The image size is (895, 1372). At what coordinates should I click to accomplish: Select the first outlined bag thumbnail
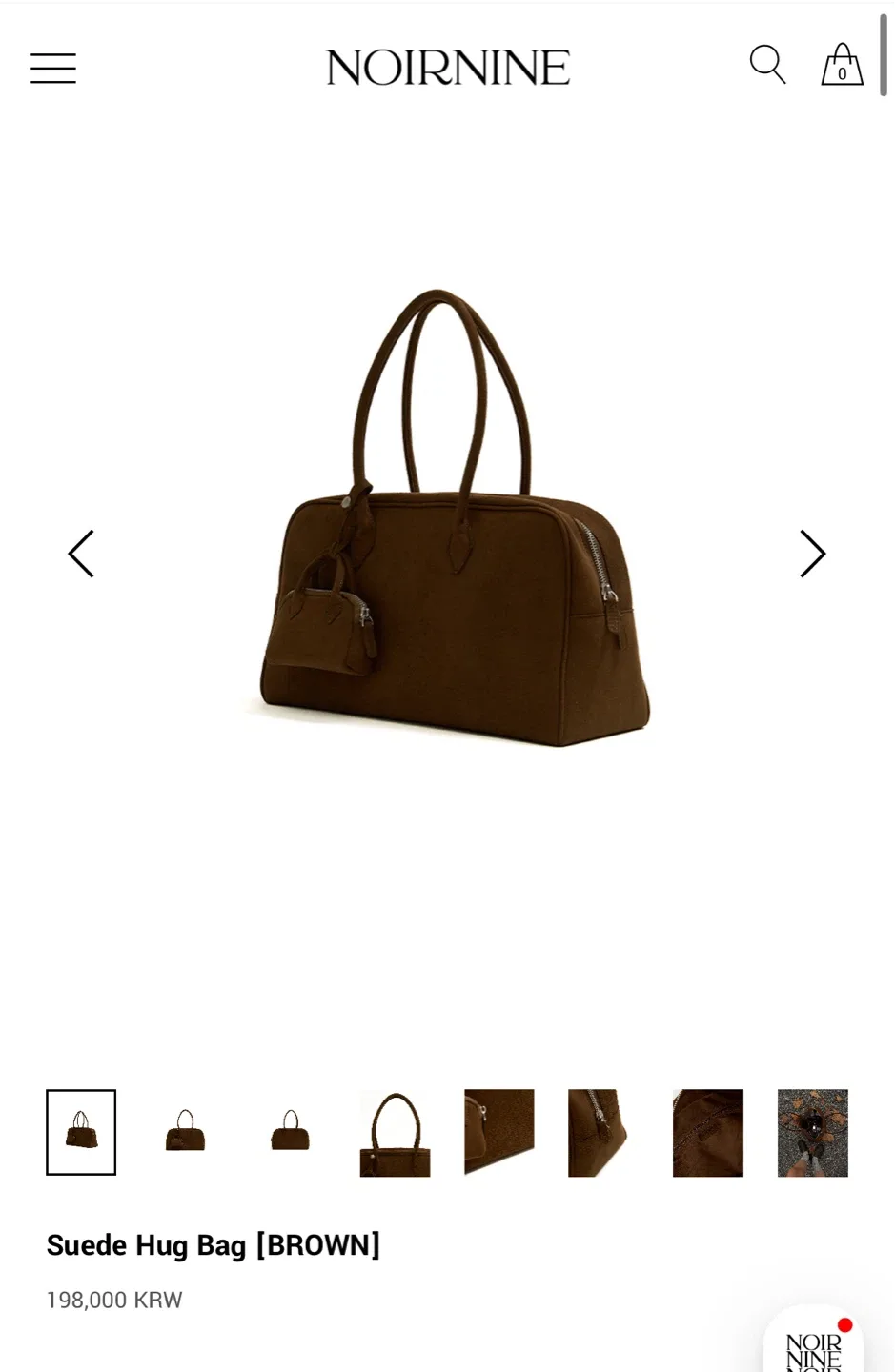pyautogui.click(x=81, y=1132)
